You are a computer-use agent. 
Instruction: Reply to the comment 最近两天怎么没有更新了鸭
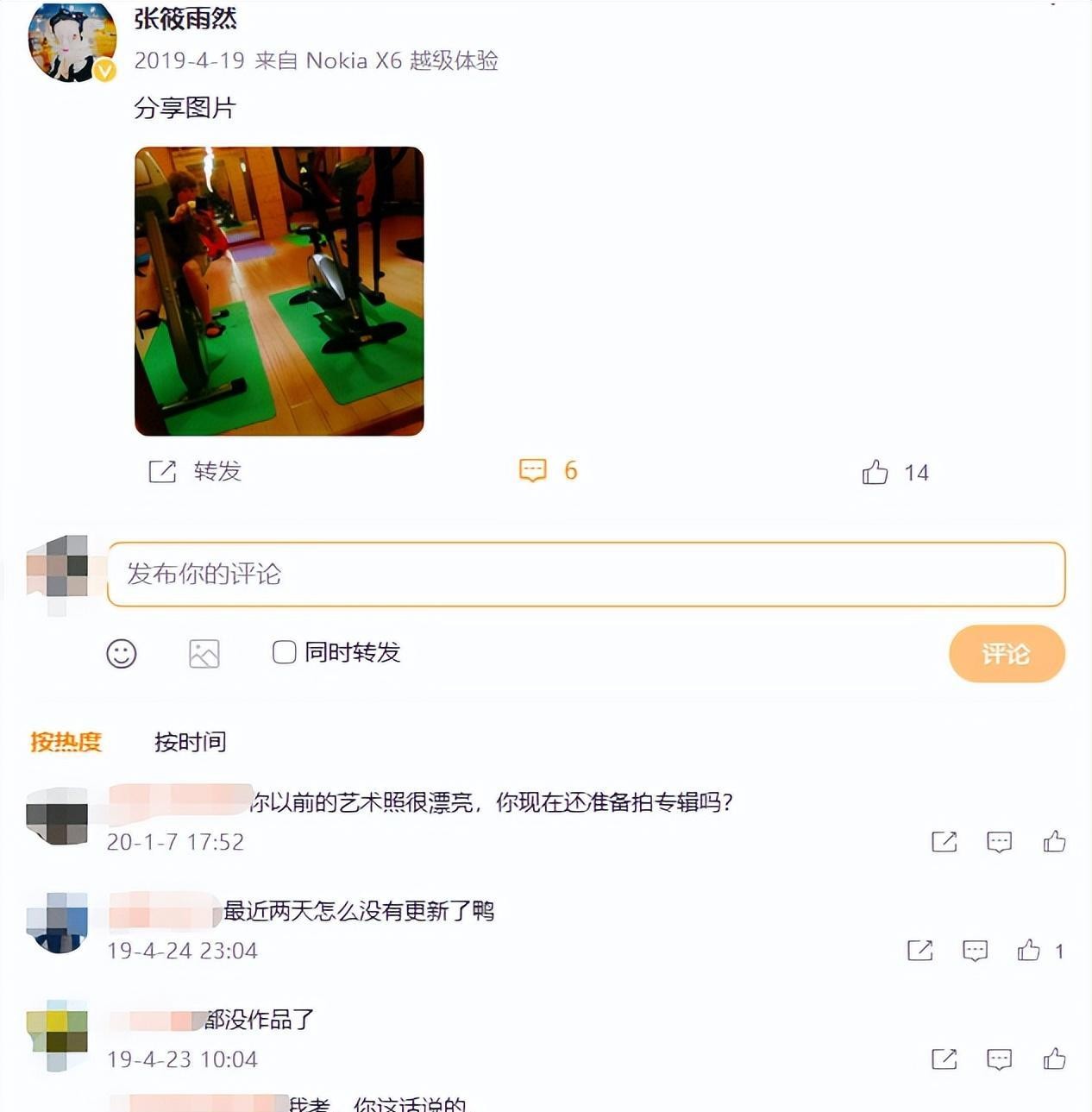[x=975, y=951]
